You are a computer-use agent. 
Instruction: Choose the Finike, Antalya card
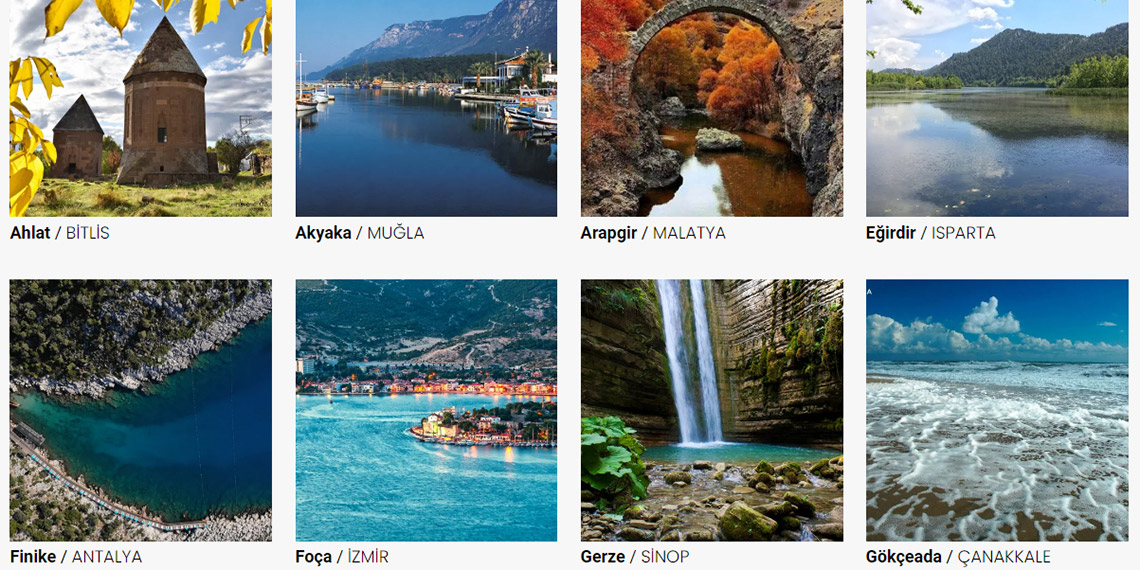click(x=140, y=410)
